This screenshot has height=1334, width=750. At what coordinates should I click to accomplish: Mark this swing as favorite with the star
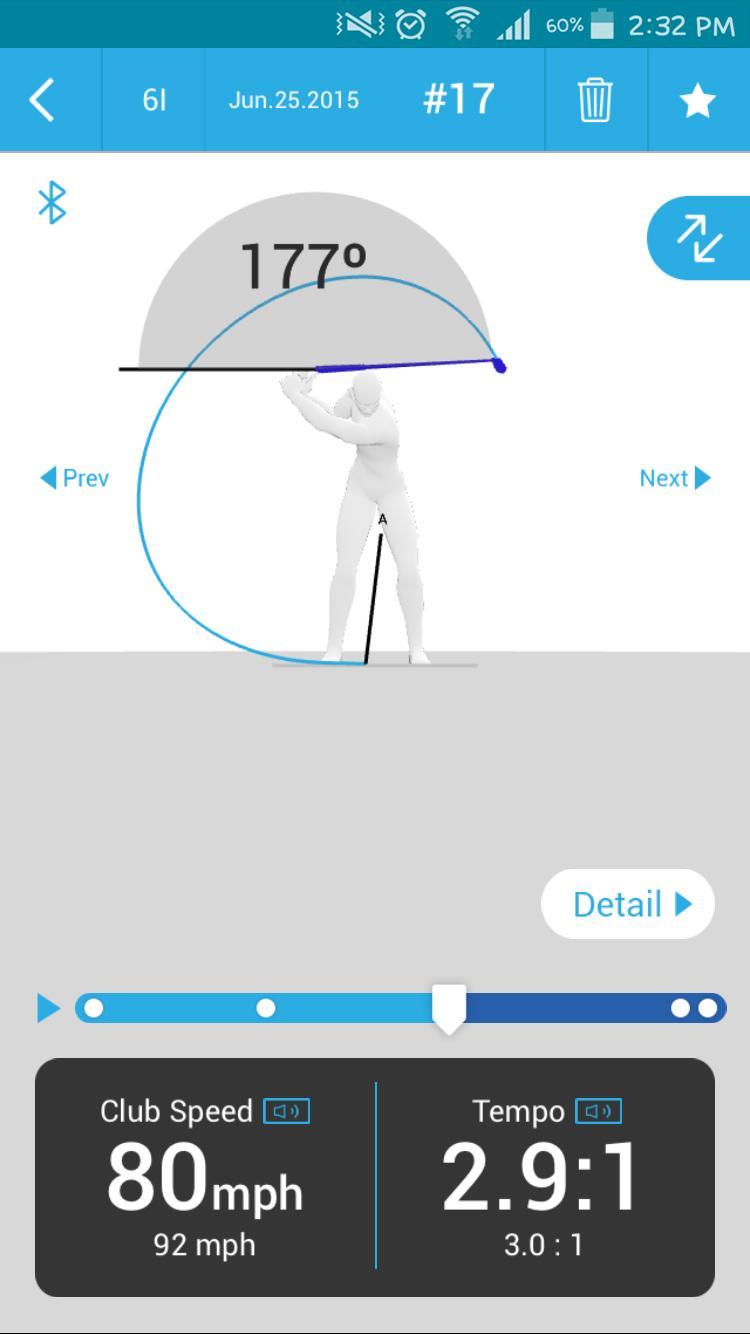(697, 100)
